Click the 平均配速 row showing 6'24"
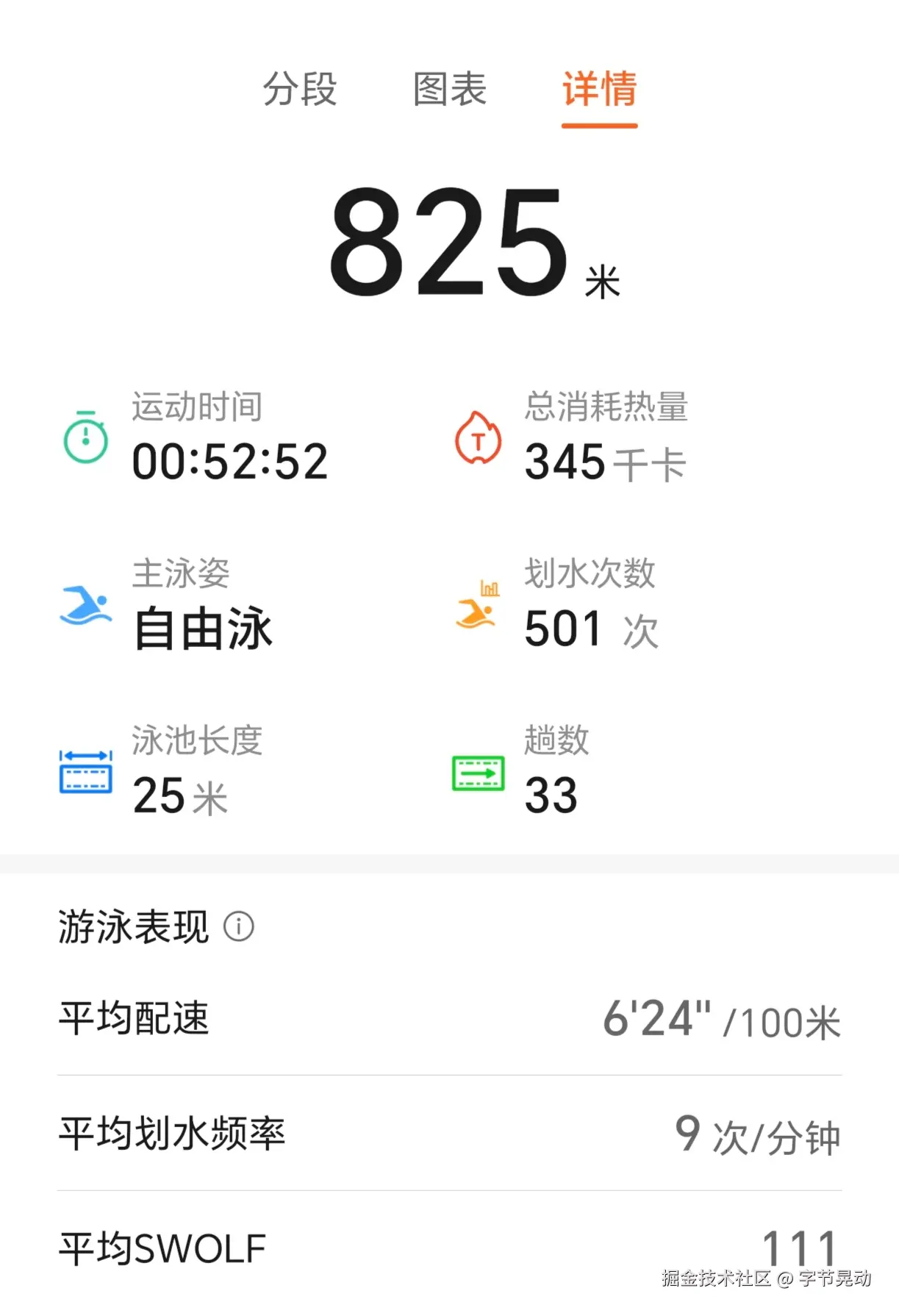The height and width of the screenshot is (1316, 899). pos(448,1018)
